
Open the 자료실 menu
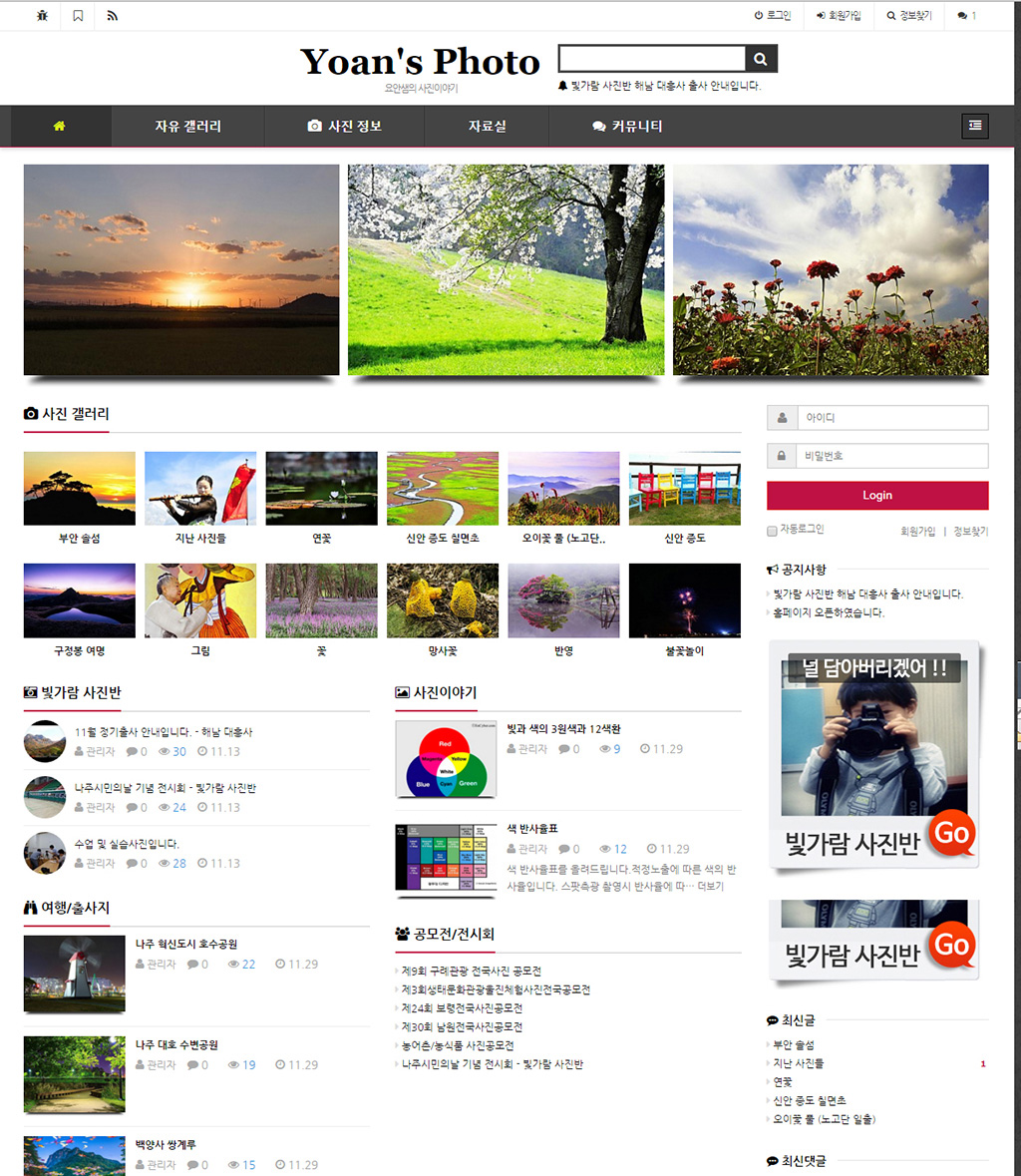click(x=488, y=127)
